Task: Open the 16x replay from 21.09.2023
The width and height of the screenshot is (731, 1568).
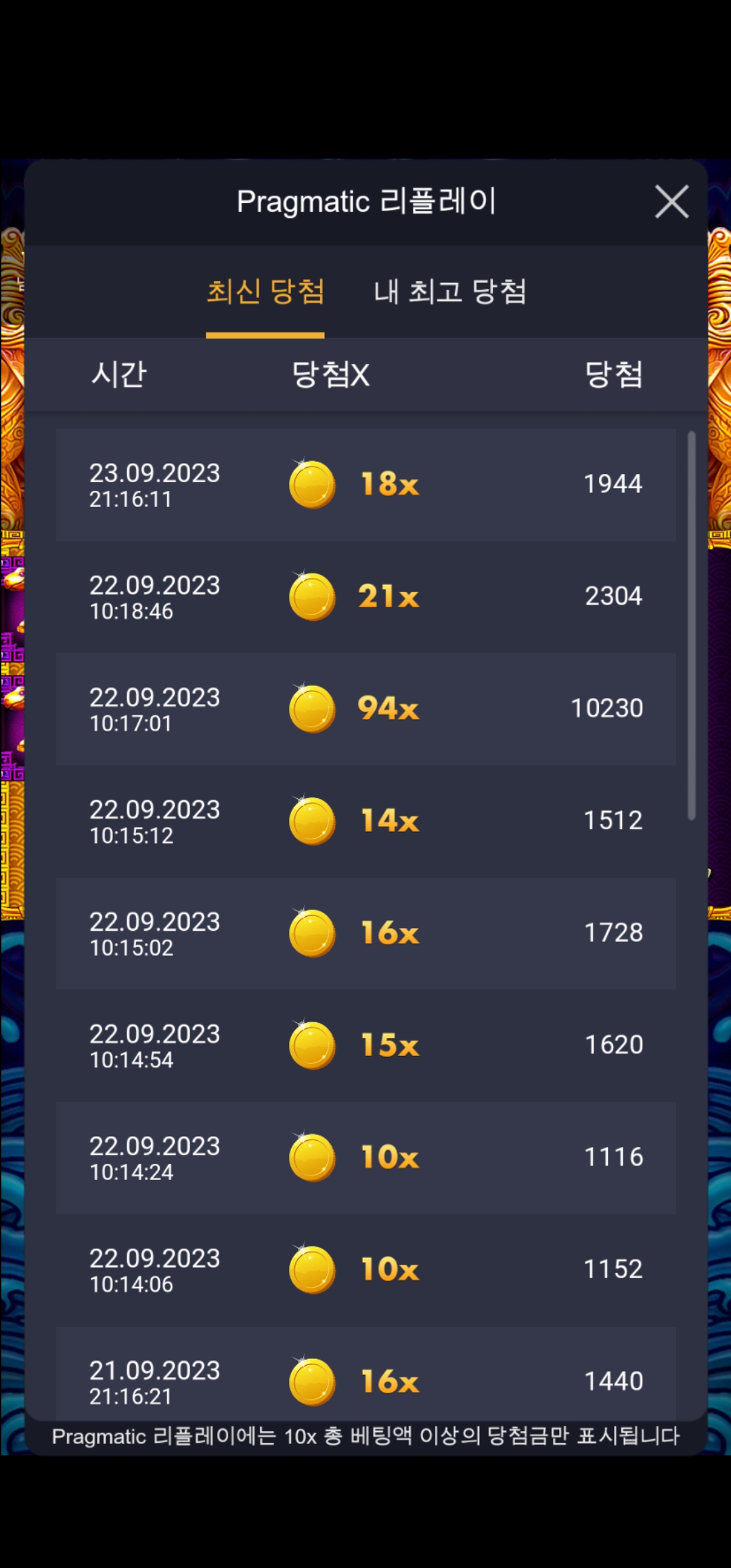Action: [x=366, y=1374]
